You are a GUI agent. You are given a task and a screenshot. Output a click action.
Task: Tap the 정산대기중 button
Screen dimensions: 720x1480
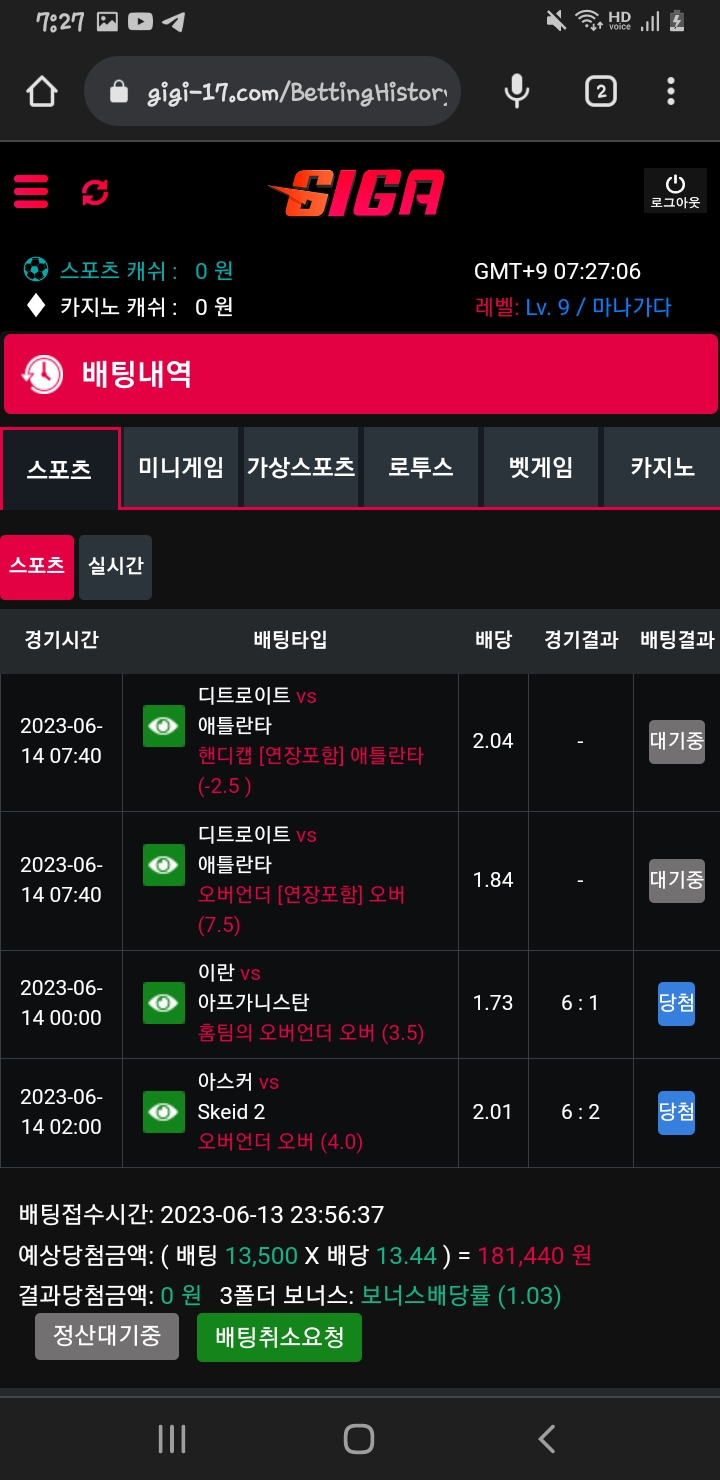(x=107, y=1336)
